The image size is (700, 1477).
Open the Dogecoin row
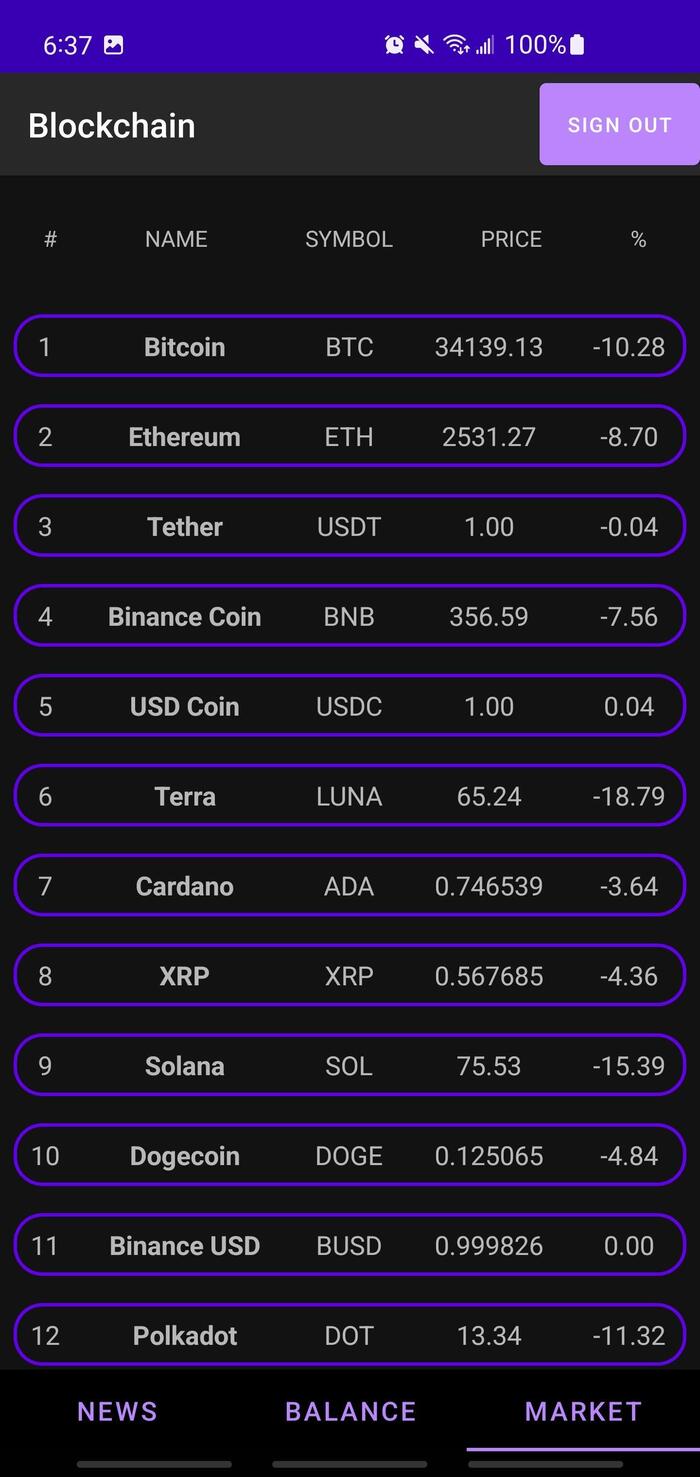(x=350, y=1156)
